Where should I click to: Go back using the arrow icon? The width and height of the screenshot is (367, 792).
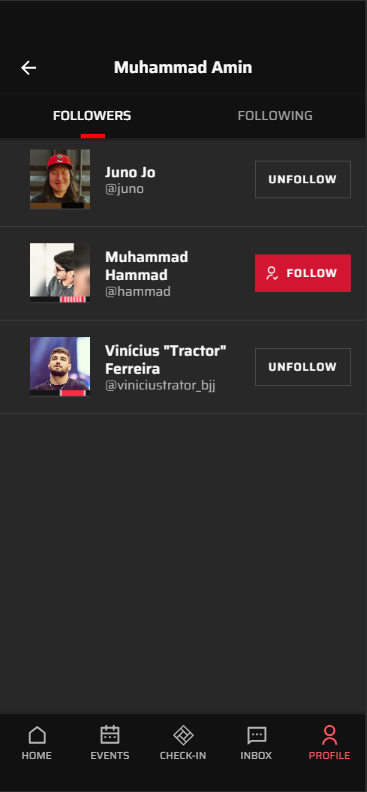28,68
